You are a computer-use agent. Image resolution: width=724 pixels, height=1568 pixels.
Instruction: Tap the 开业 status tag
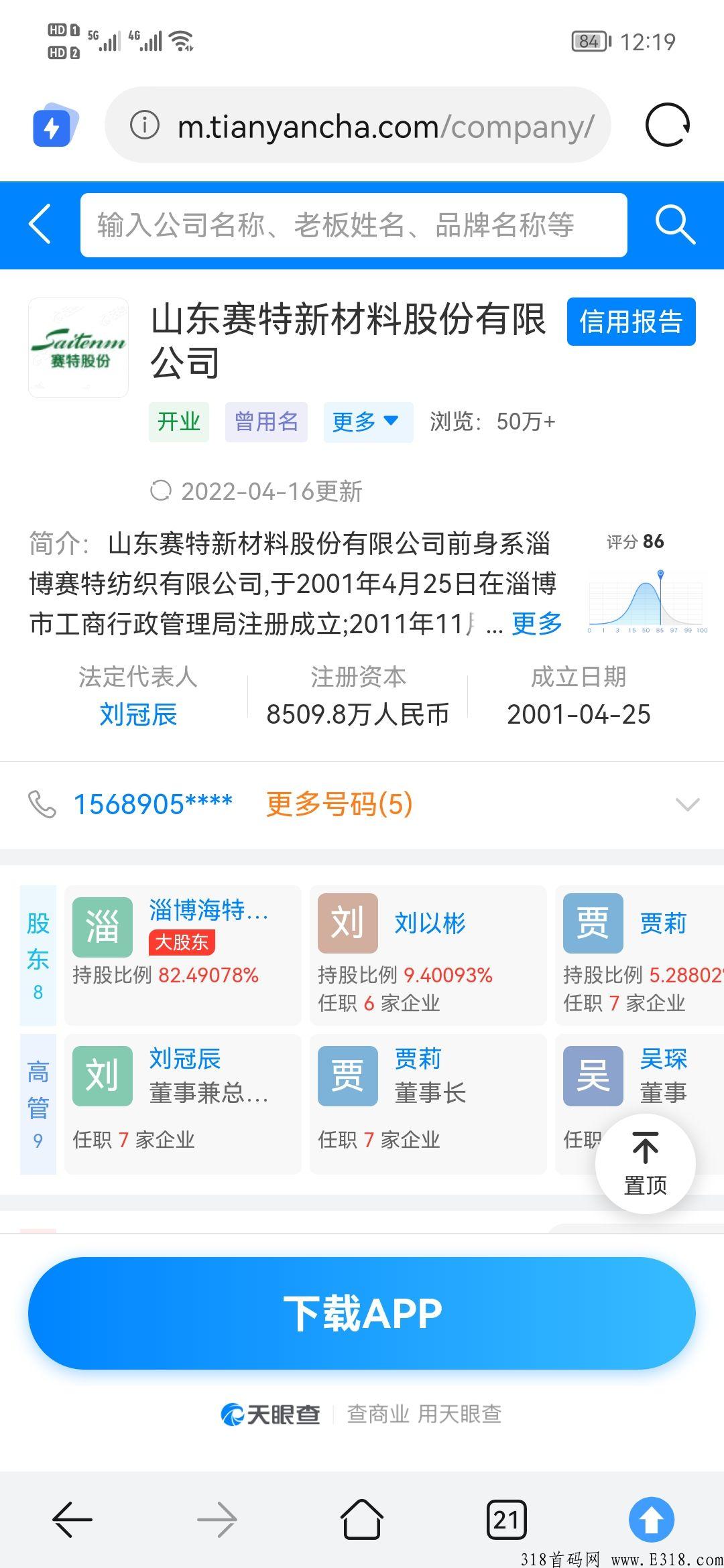[x=178, y=421]
